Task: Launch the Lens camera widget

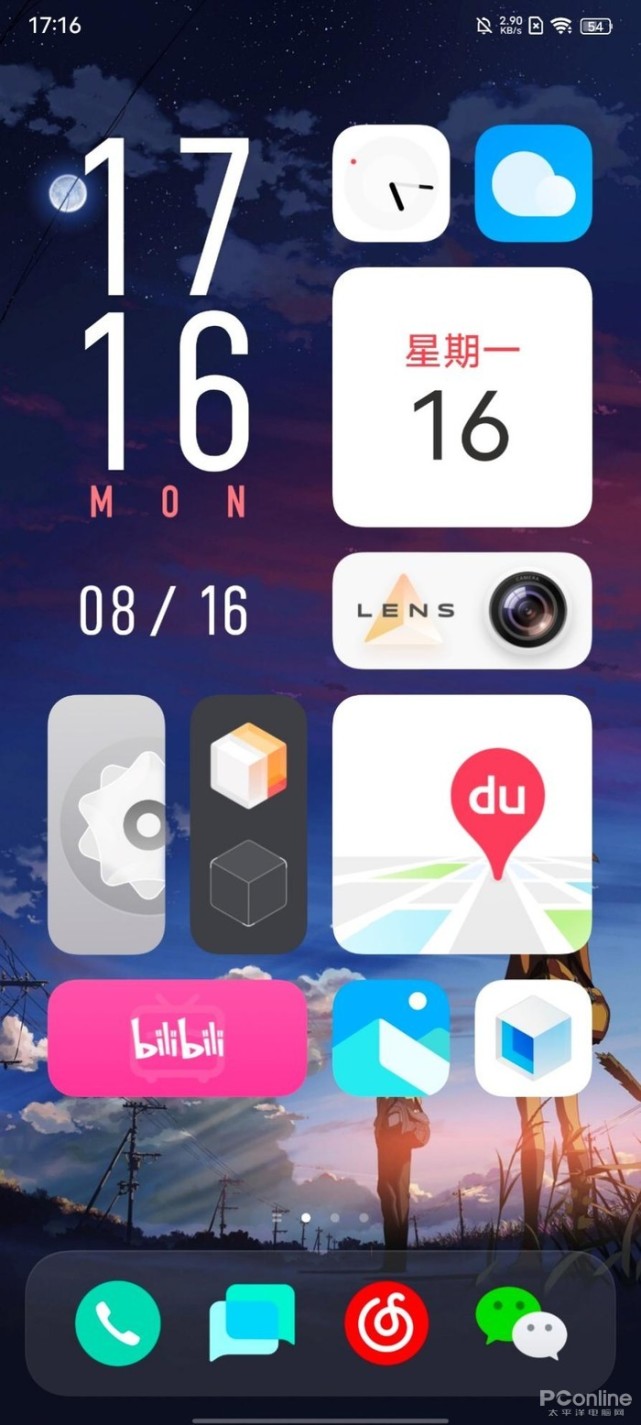Action: 462,610
